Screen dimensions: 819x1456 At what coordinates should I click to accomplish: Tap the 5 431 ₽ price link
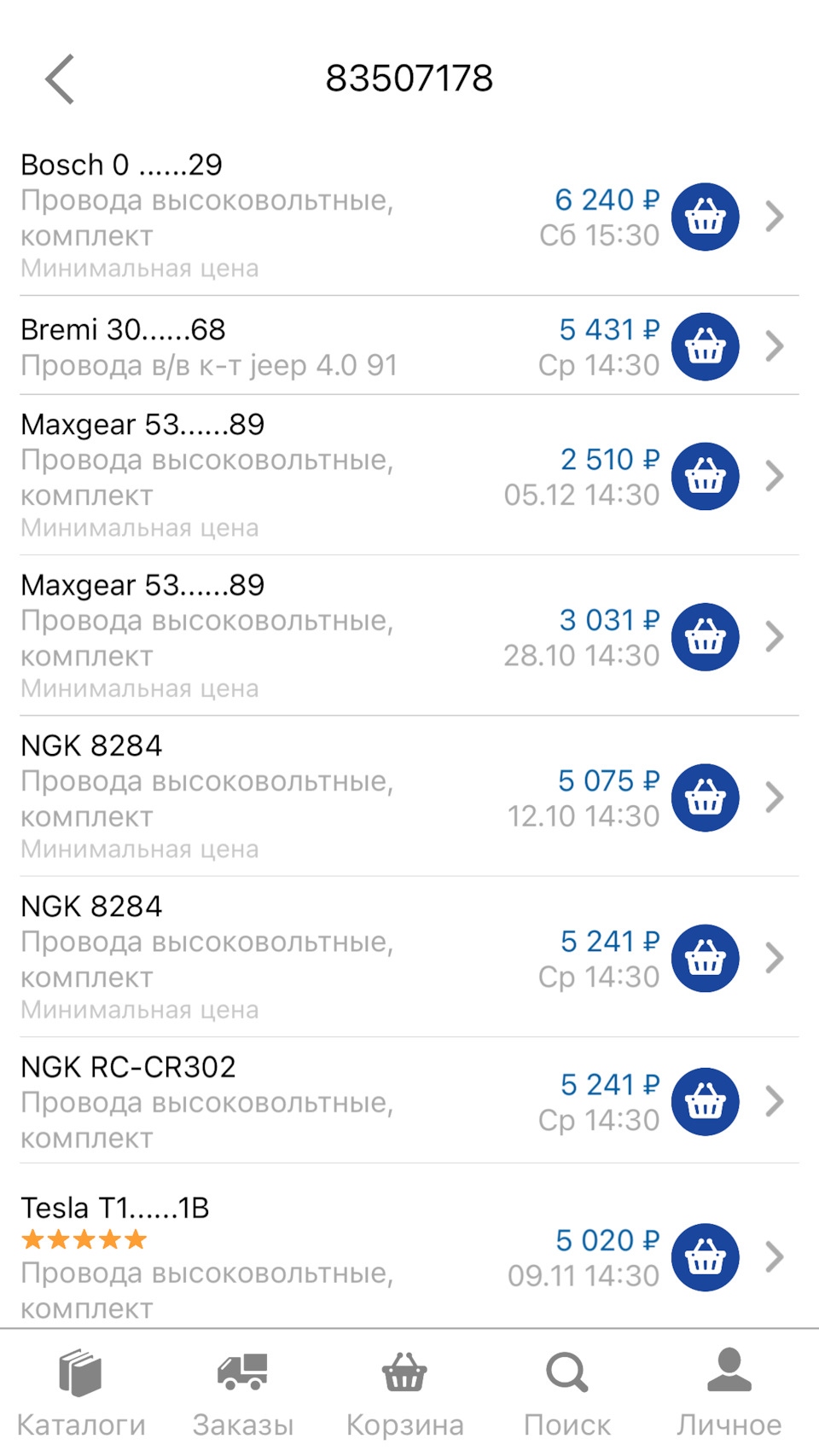pyautogui.click(x=607, y=329)
